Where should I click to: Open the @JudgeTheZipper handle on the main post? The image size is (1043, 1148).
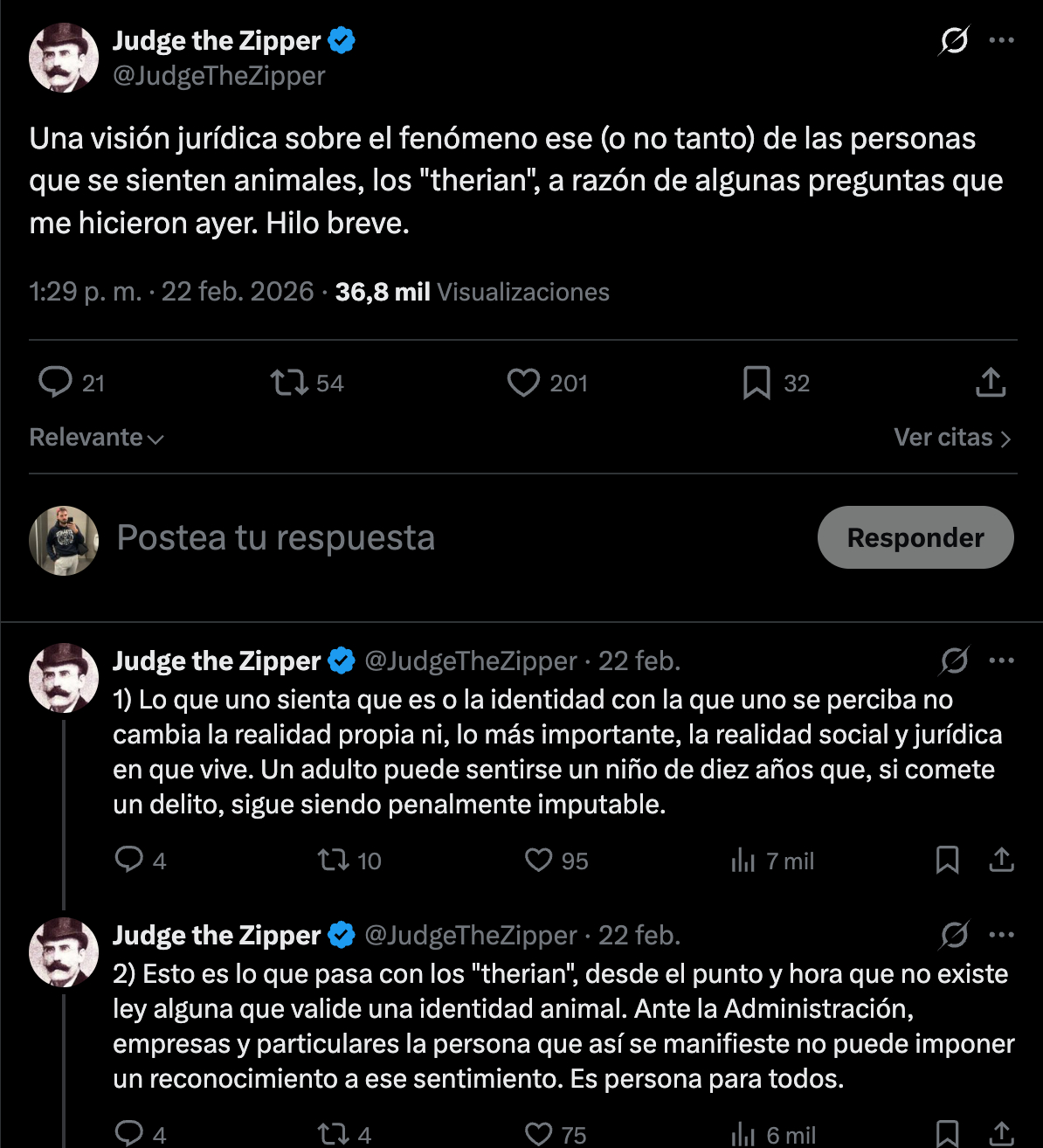pyautogui.click(x=218, y=76)
